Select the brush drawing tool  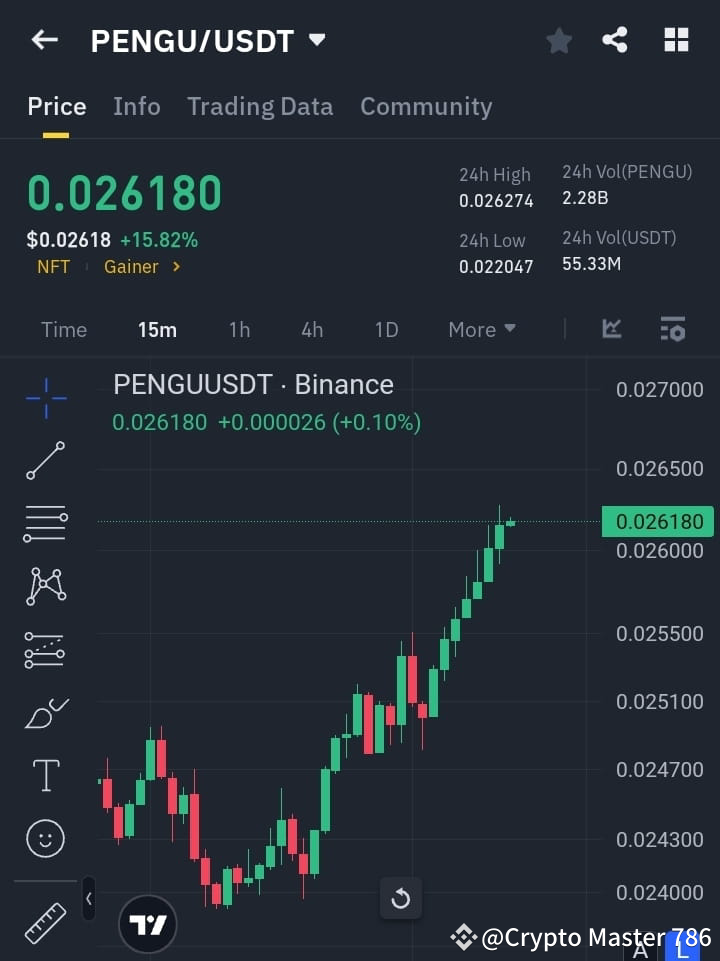45,713
